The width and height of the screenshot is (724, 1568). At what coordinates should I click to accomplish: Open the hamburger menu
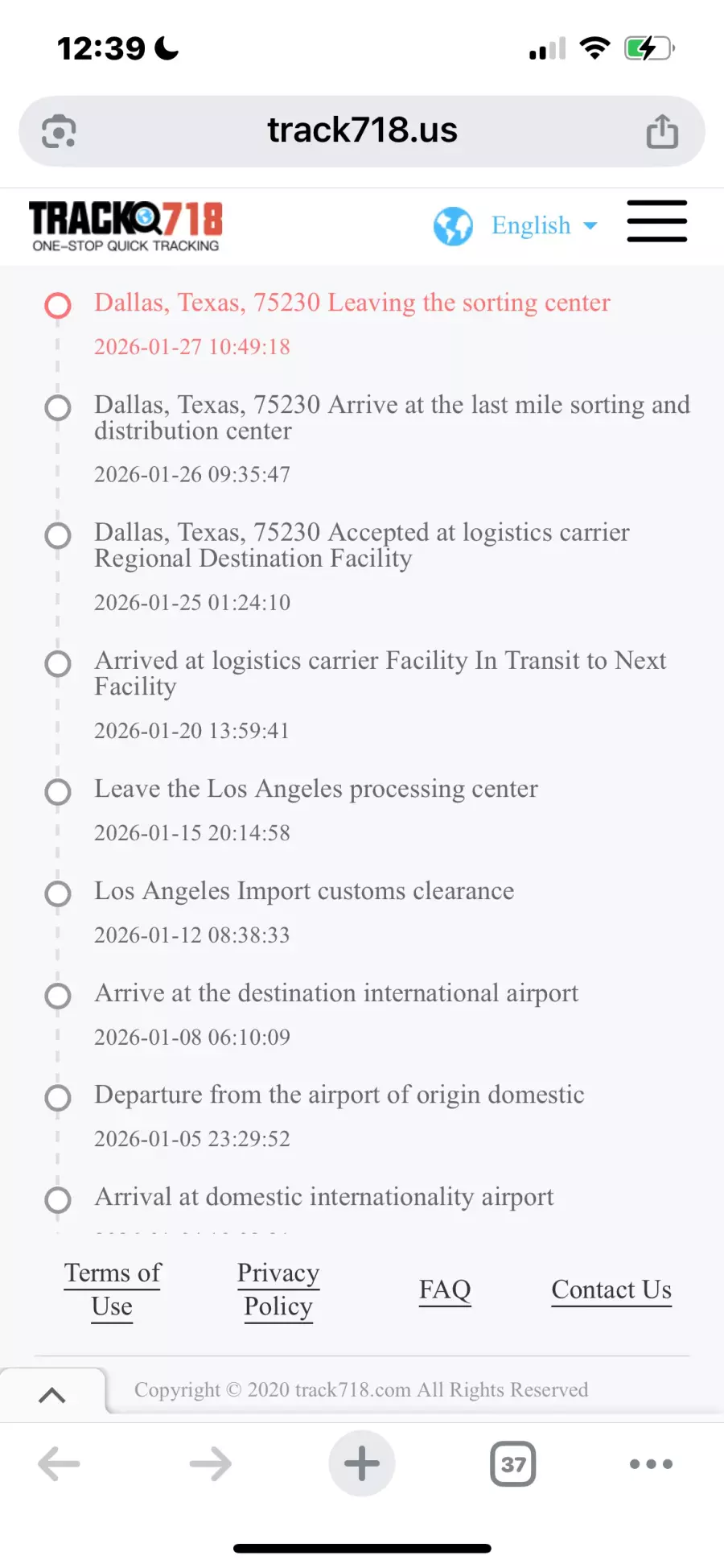click(x=656, y=221)
